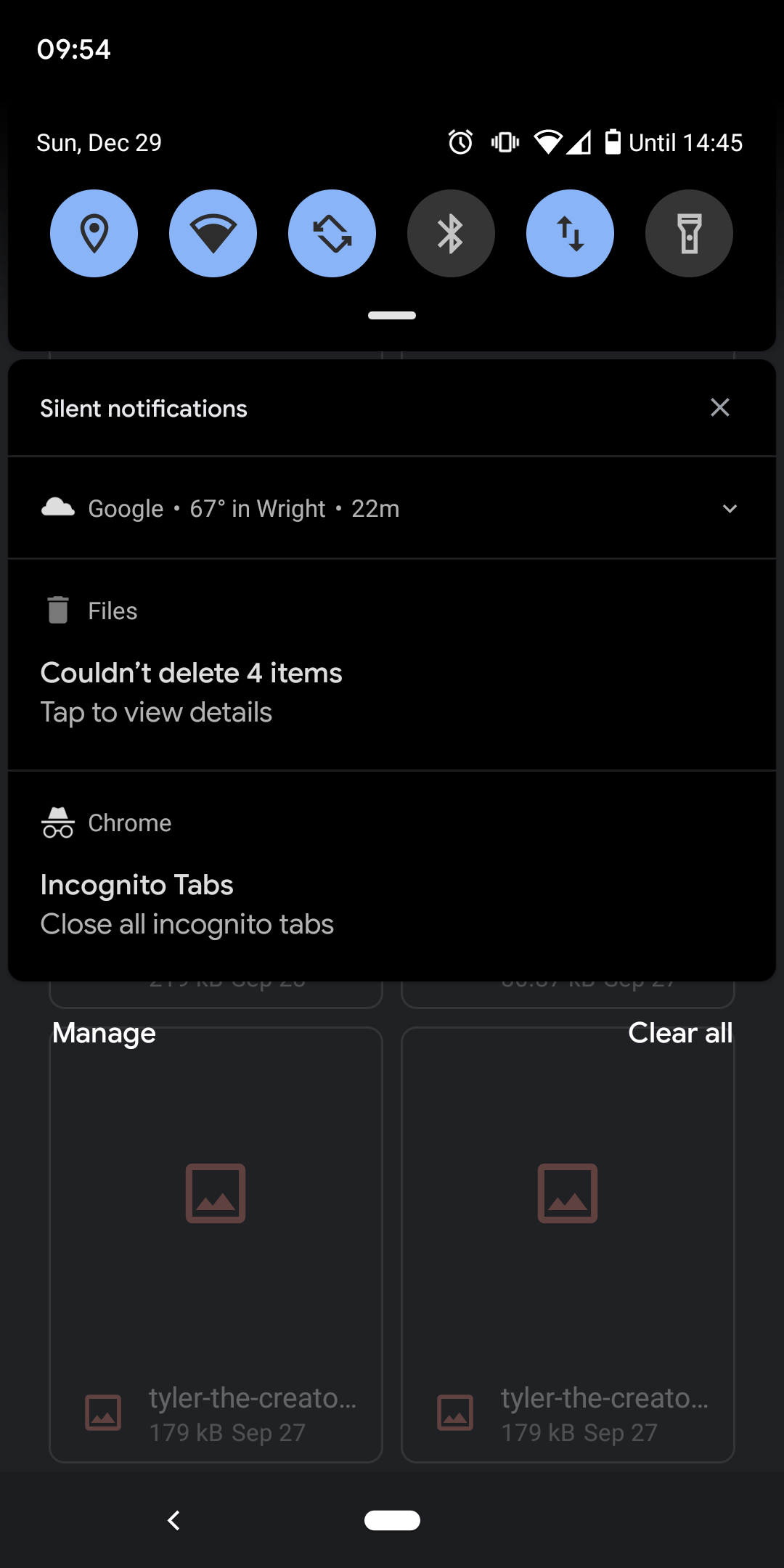Toggle the auto-rotate quick setting
Viewport: 784px width, 1568px height.
coord(332,233)
